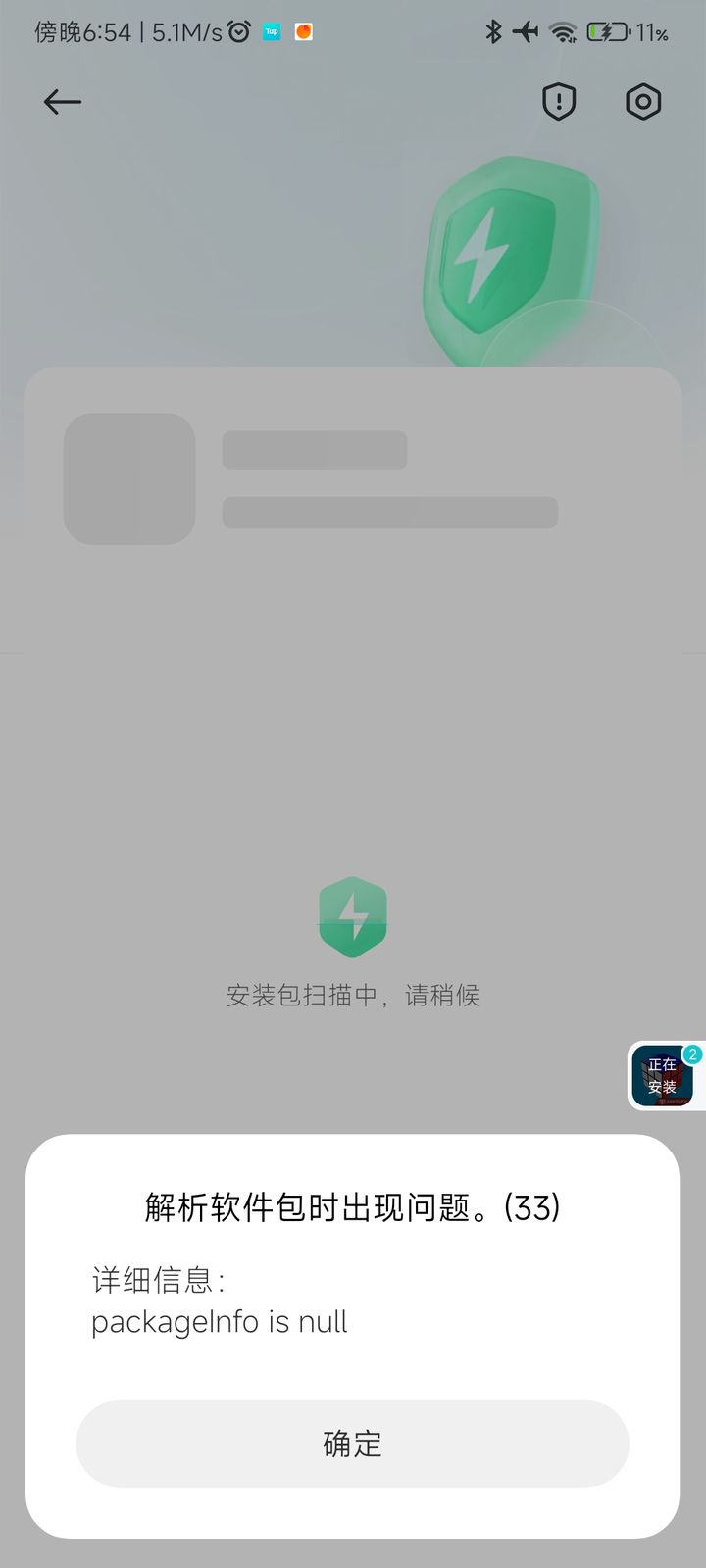Tap the airplane mode status icon
706x1568 pixels.
coord(526,31)
